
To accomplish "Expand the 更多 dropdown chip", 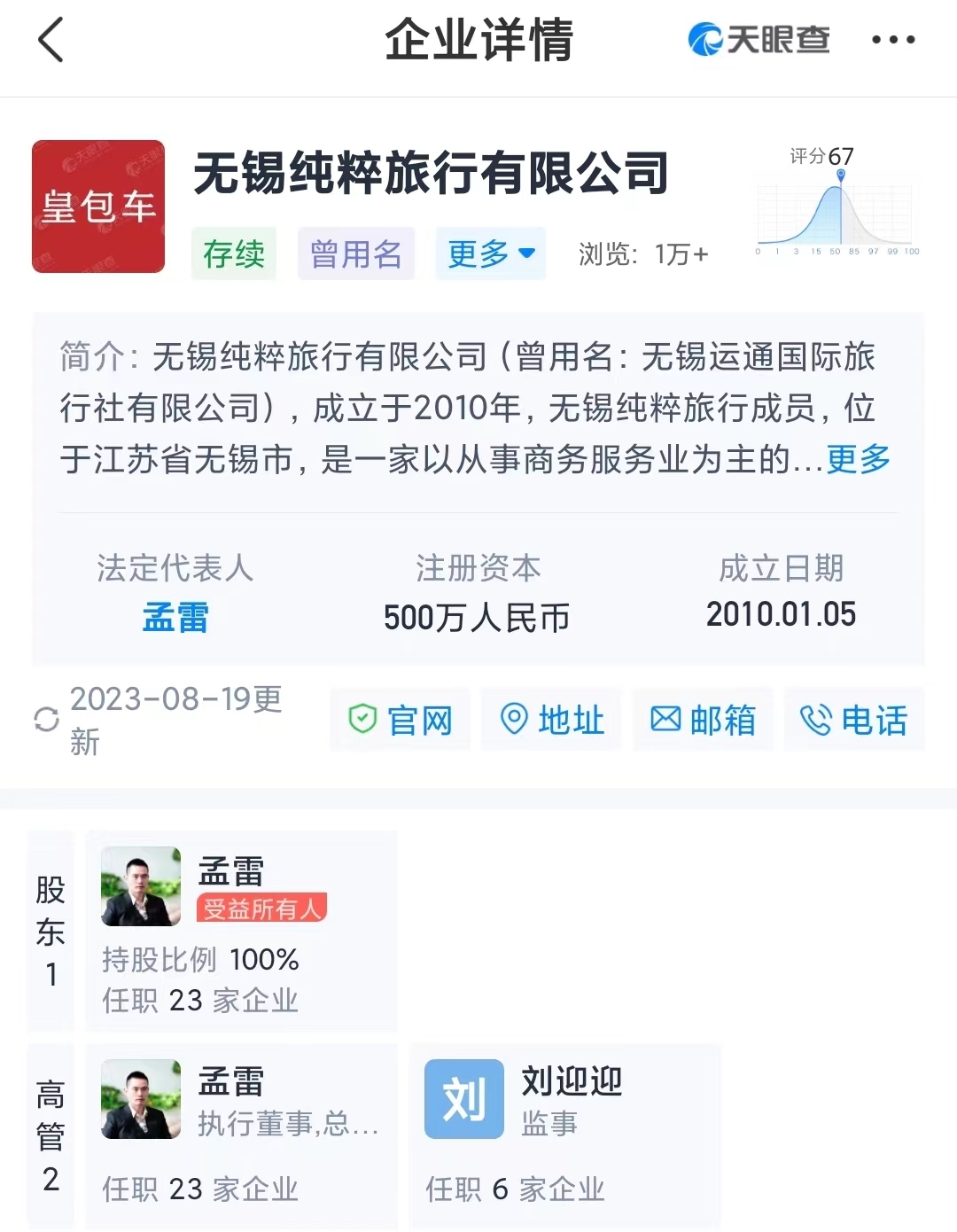I will point(490,254).
